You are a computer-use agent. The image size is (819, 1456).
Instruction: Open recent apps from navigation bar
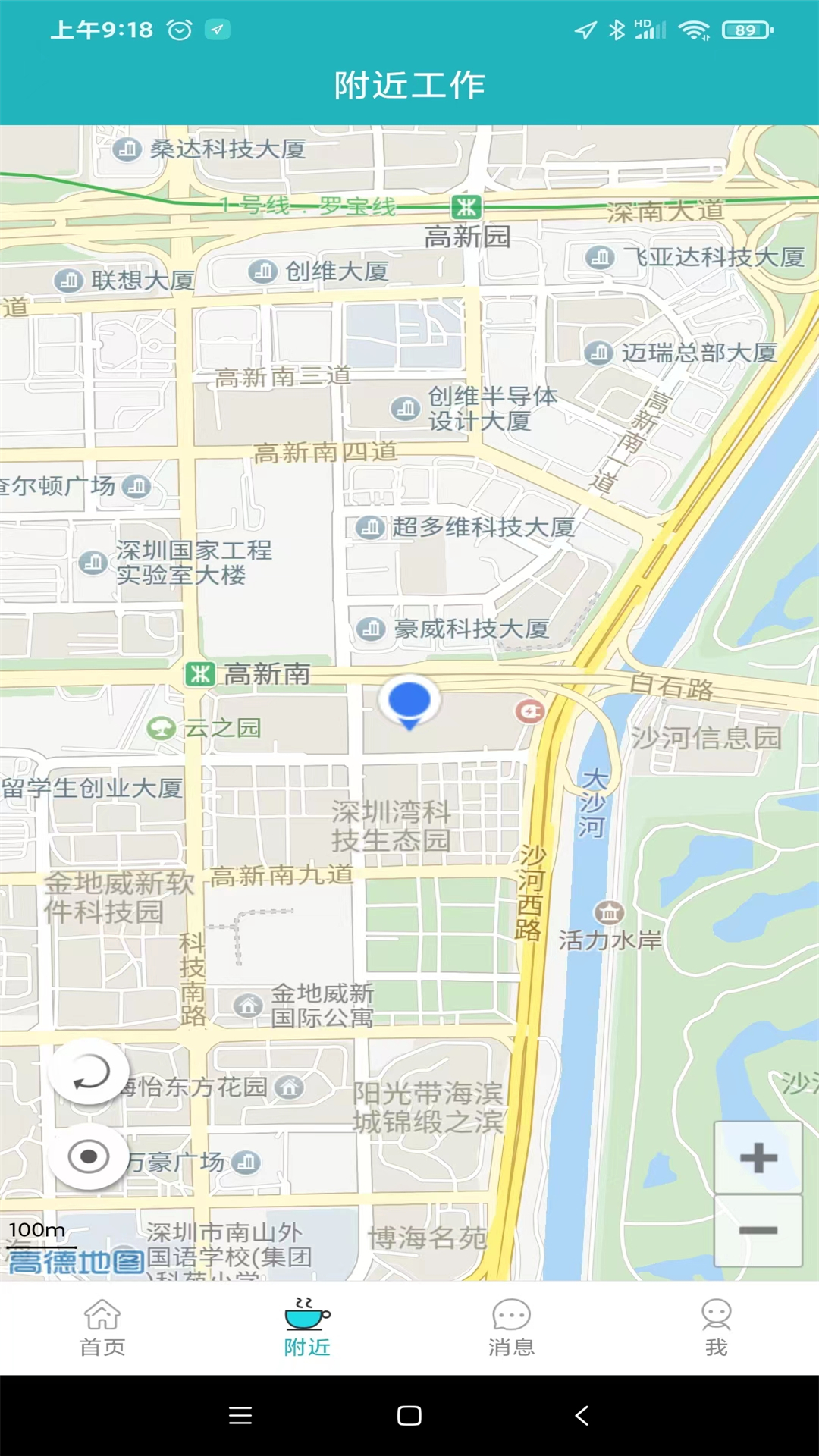tap(240, 1415)
